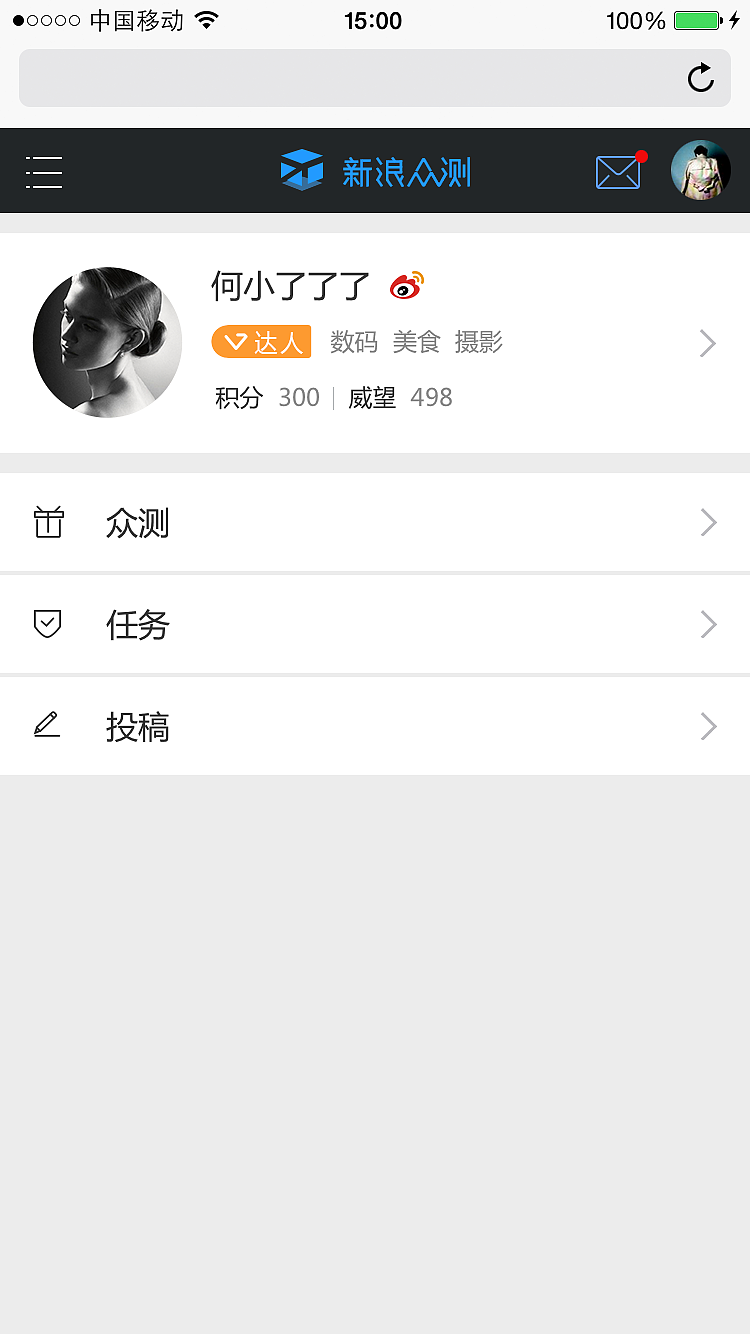Viewport: 750px width, 1334px height.
Task: Open the messages envelope icon
Action: point(618,172)
